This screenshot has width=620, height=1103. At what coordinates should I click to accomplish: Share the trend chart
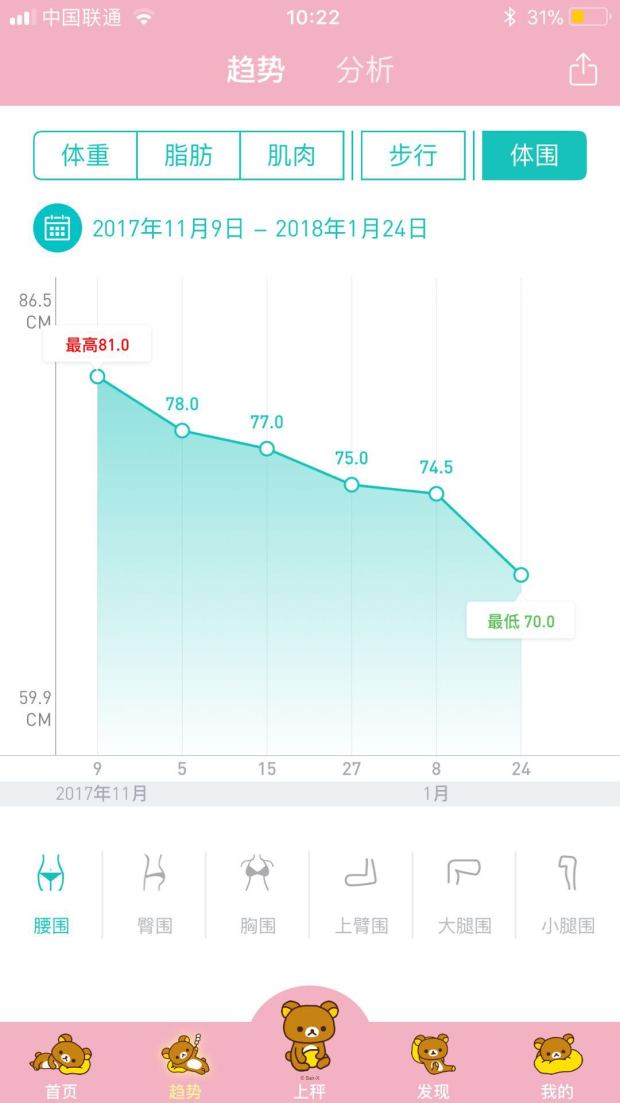click(583, 70)
